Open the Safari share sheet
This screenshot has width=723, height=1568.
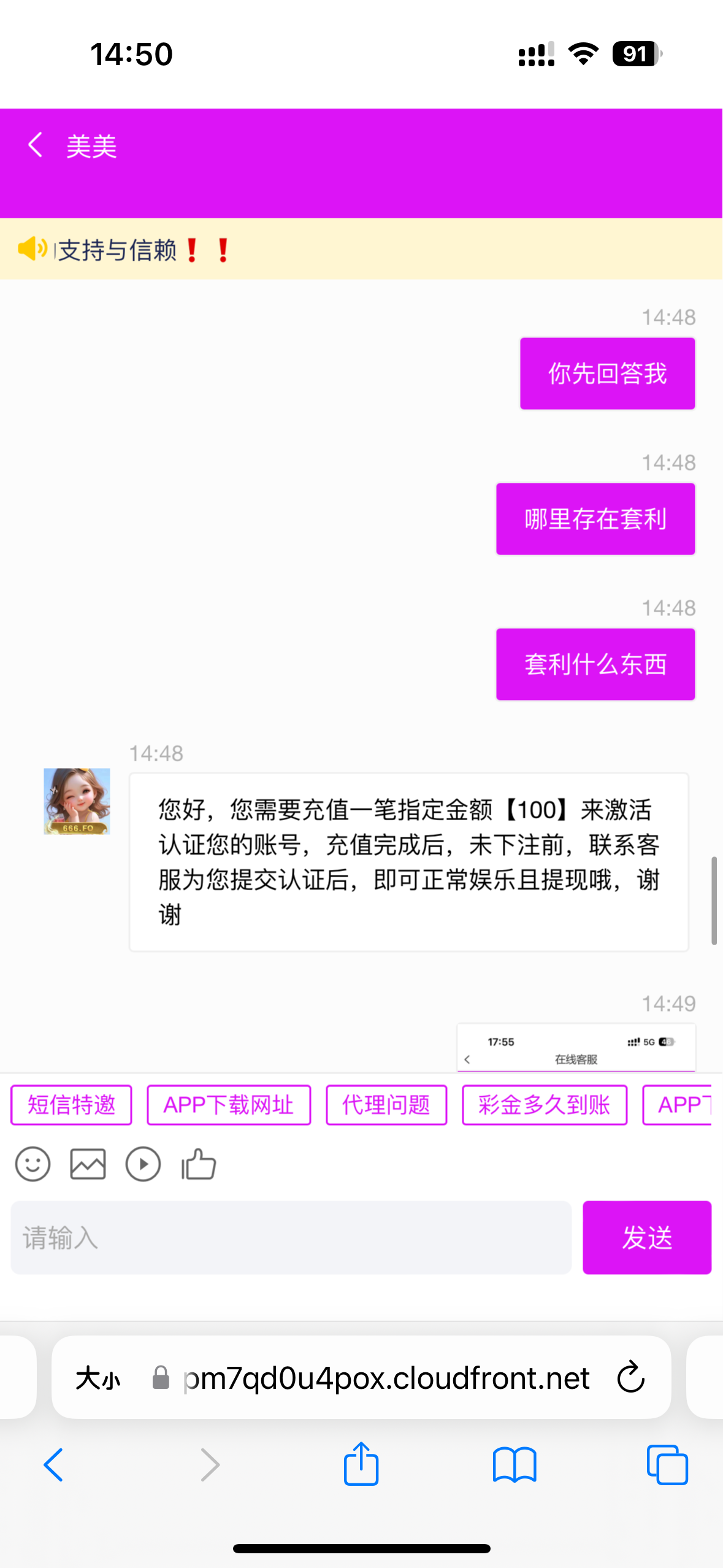[361, 1464]
